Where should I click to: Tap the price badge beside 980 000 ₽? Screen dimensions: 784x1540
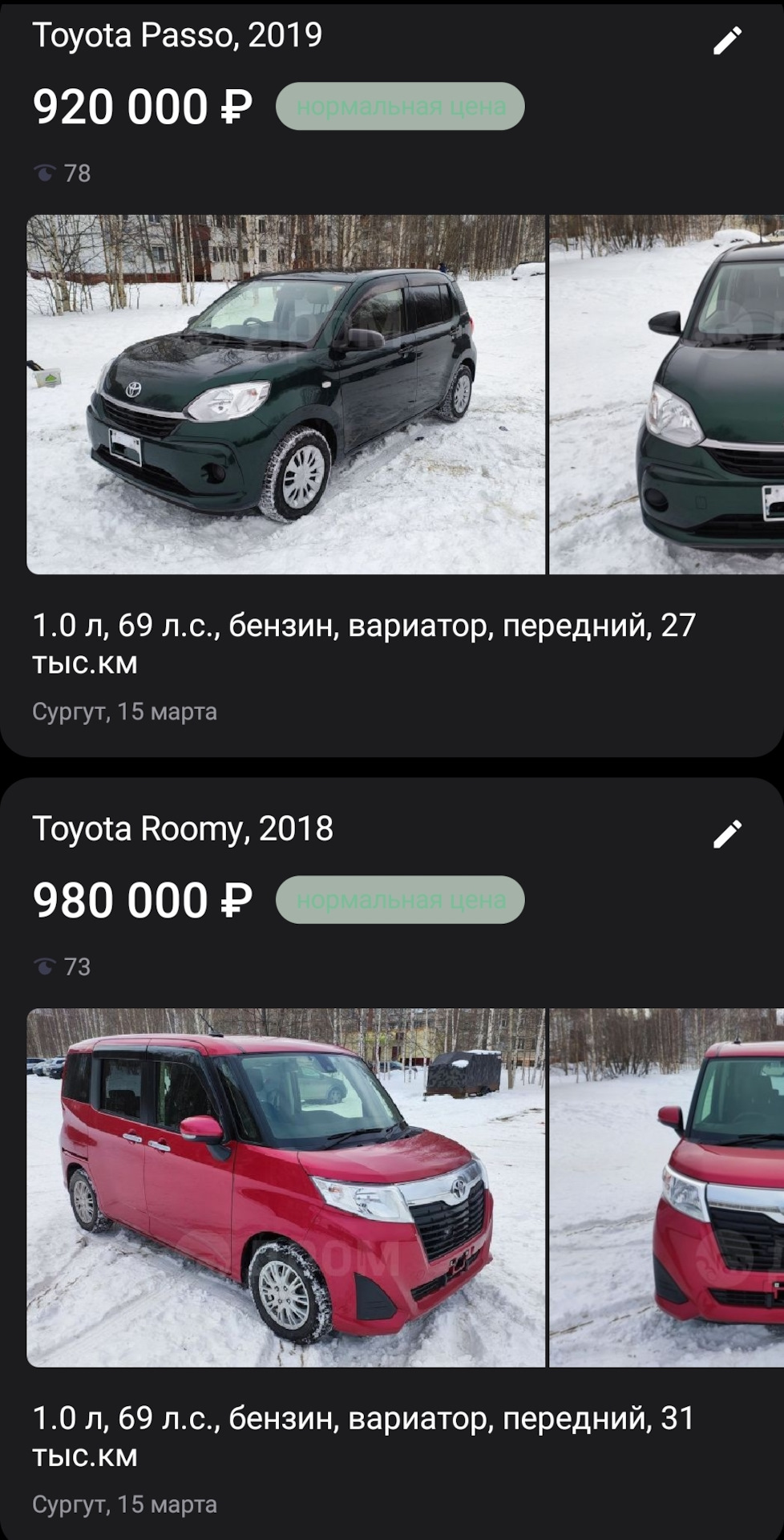click(400, 900)
